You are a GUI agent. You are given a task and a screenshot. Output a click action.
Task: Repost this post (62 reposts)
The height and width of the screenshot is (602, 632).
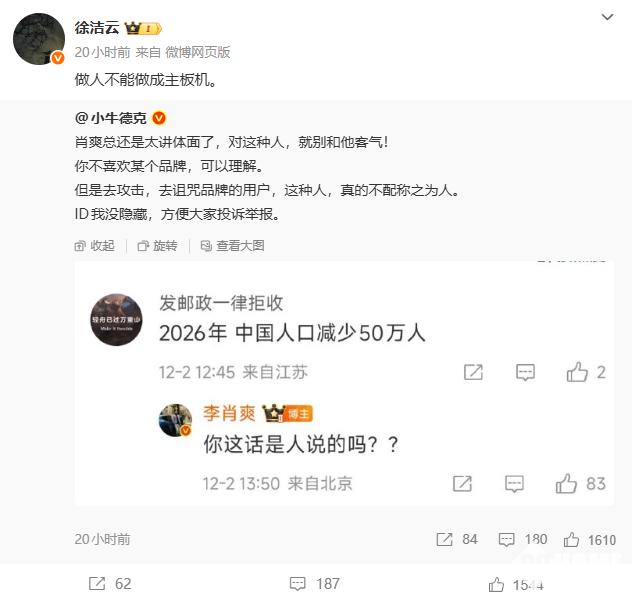[110, 583]
